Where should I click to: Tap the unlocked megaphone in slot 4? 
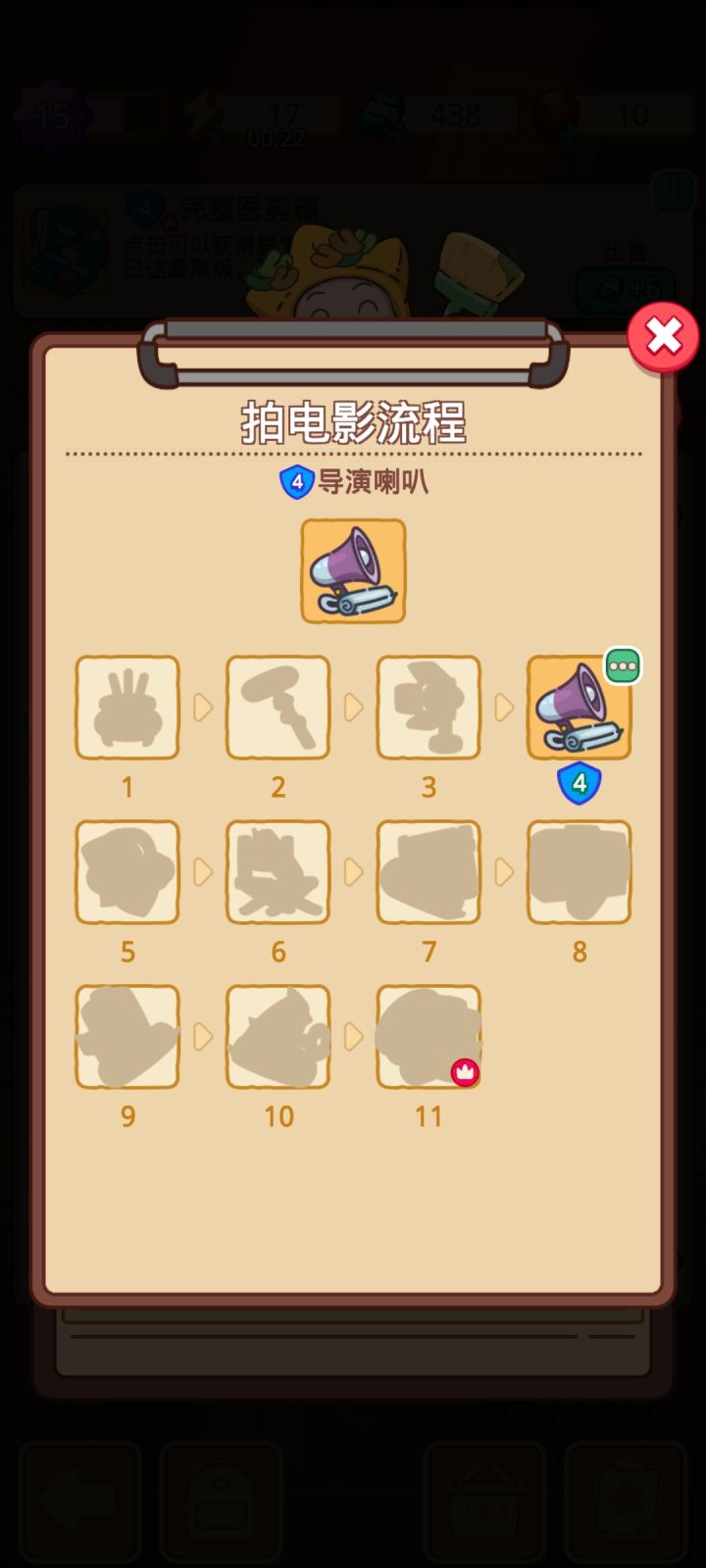(x=578, y=708)
